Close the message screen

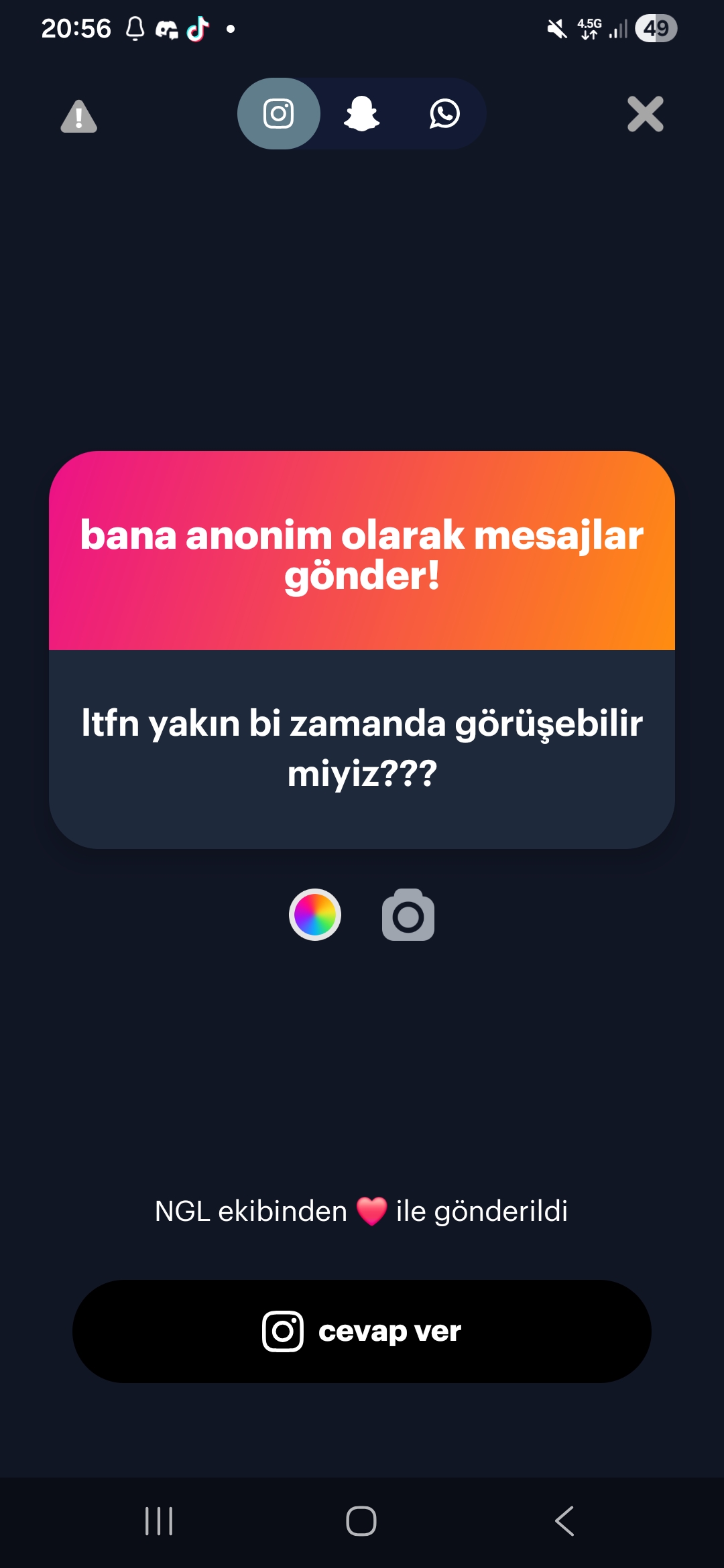(x=645, y=114)
